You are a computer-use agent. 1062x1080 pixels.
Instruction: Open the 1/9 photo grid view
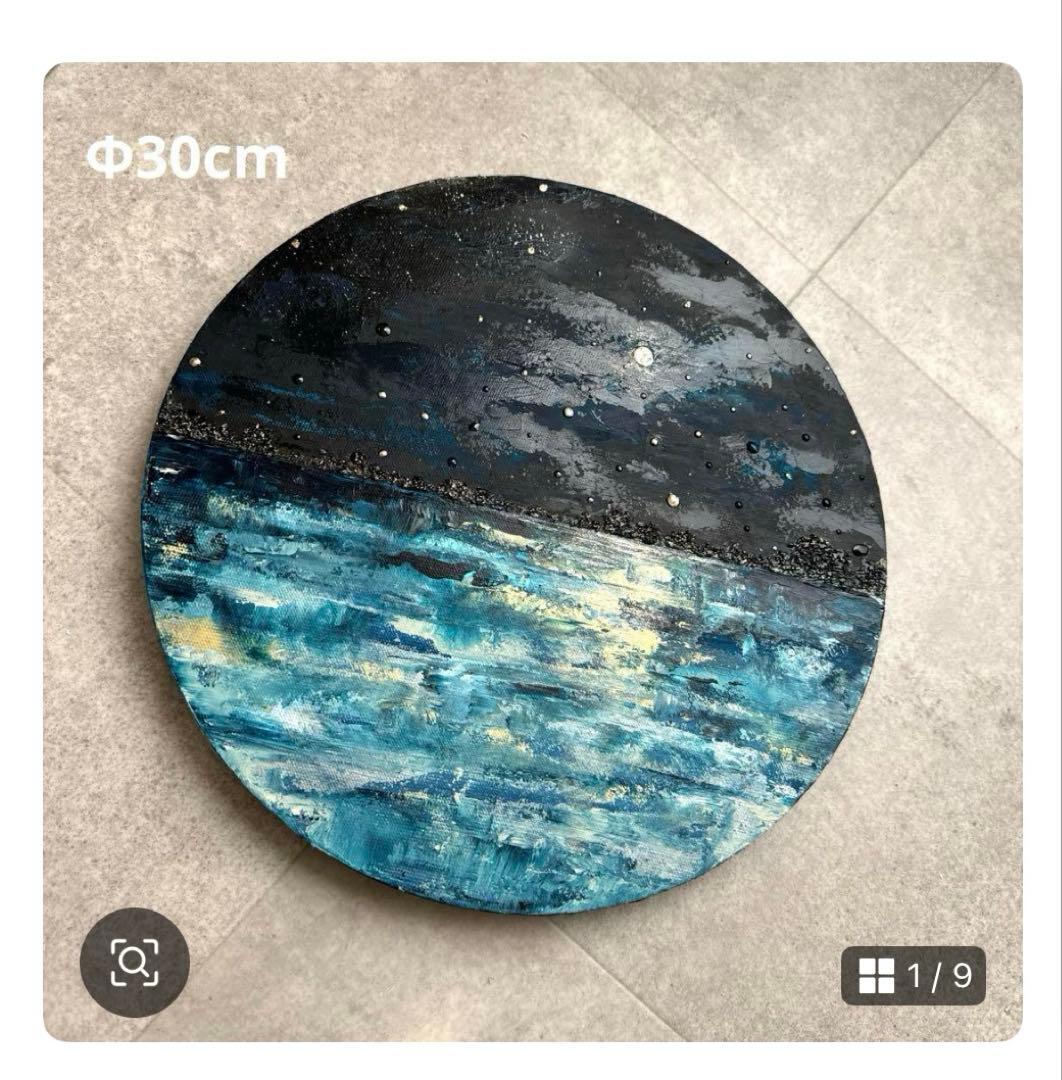pyautogui.click(x=914, y=974)
